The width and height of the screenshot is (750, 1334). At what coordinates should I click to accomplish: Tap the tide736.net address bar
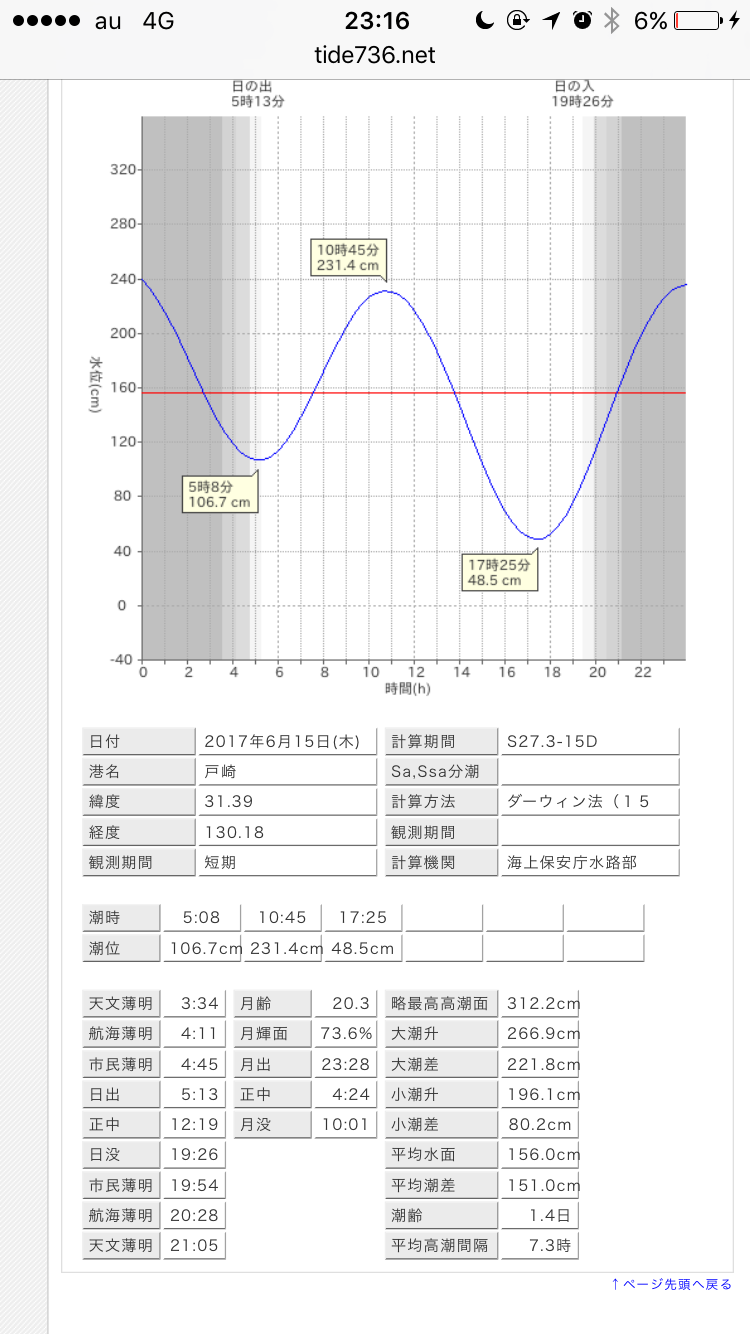pos(375,55)
